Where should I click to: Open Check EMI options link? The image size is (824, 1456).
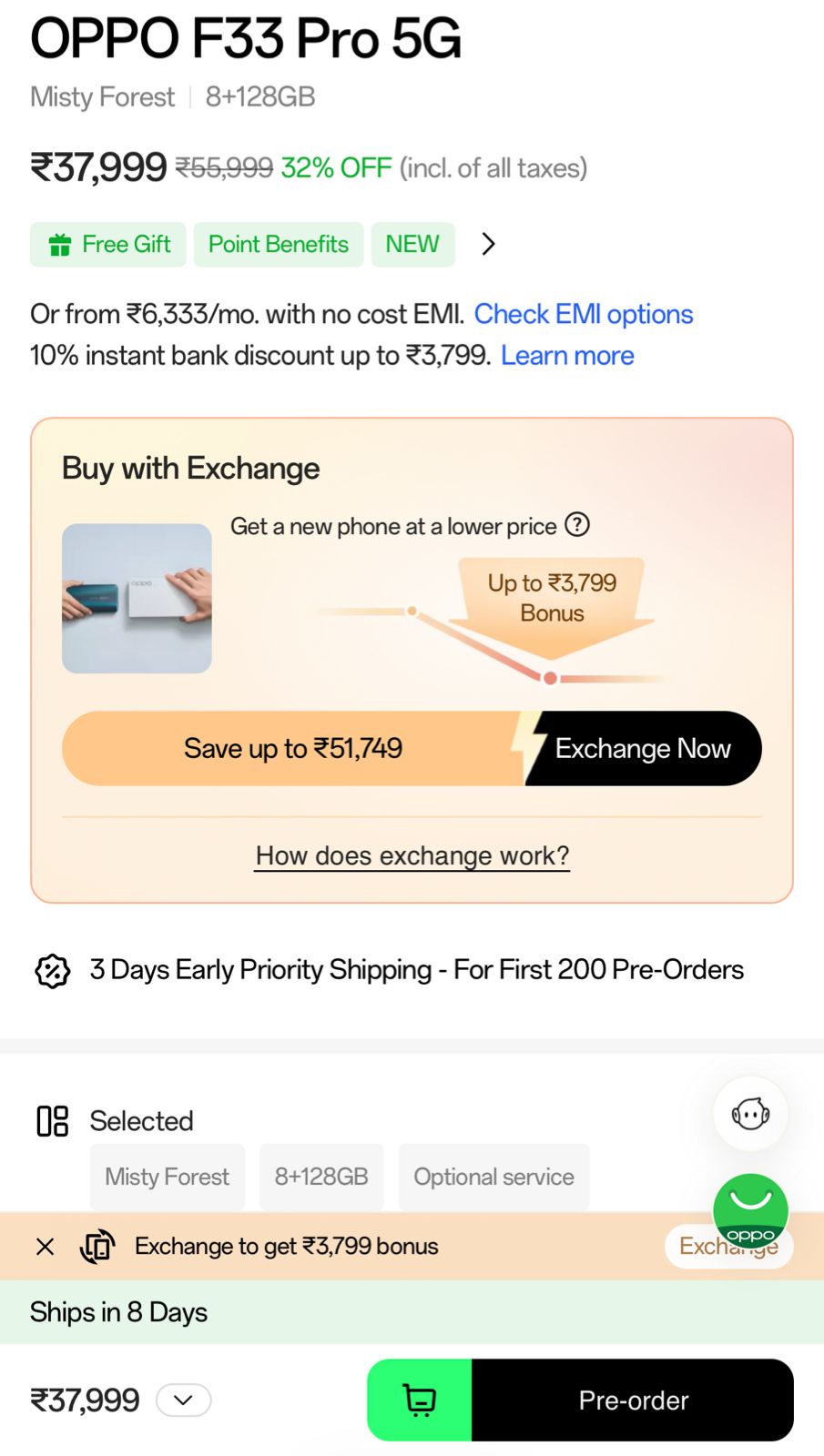click(x=583, y=314)
